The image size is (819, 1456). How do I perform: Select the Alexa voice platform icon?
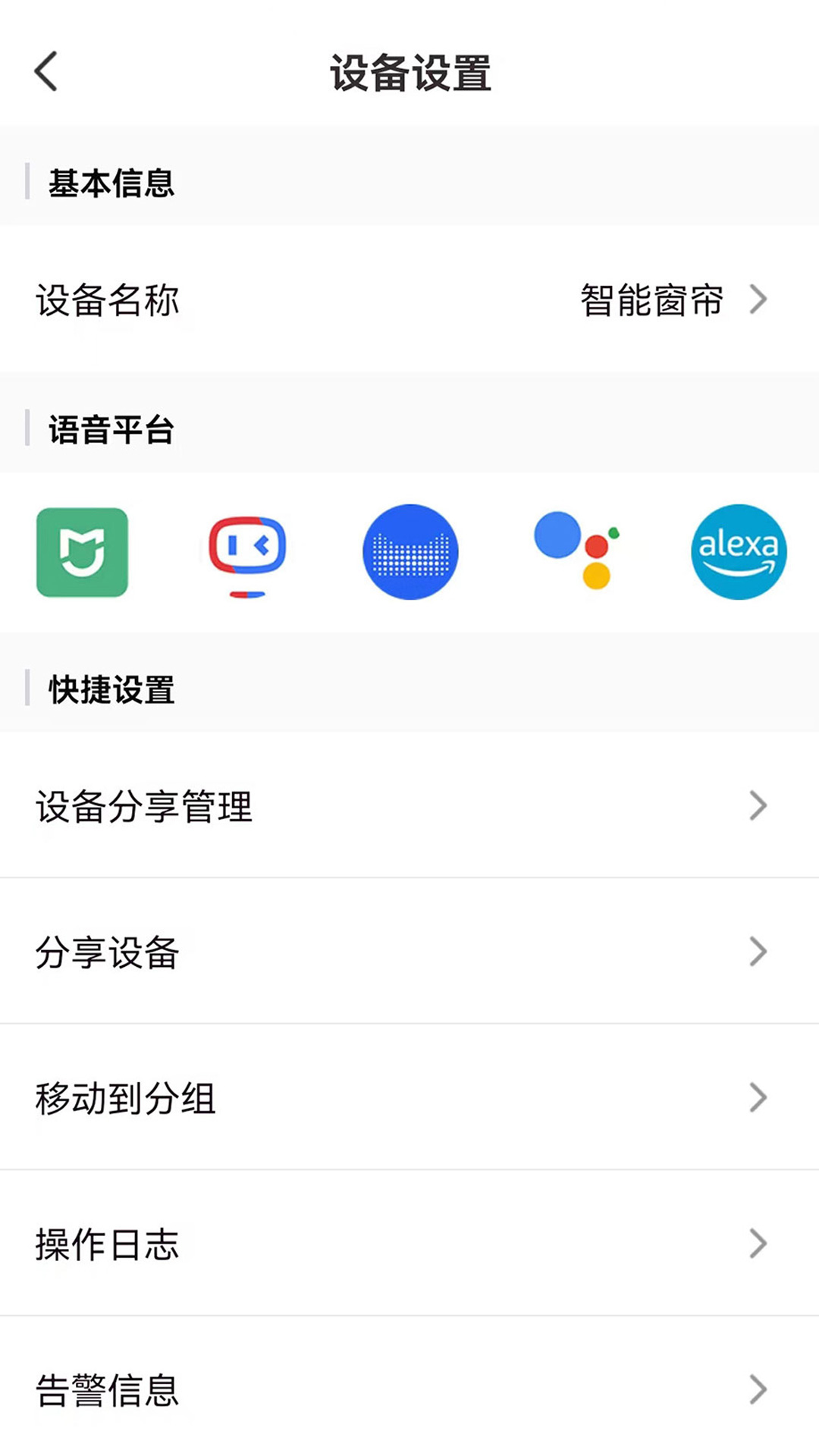739,552
